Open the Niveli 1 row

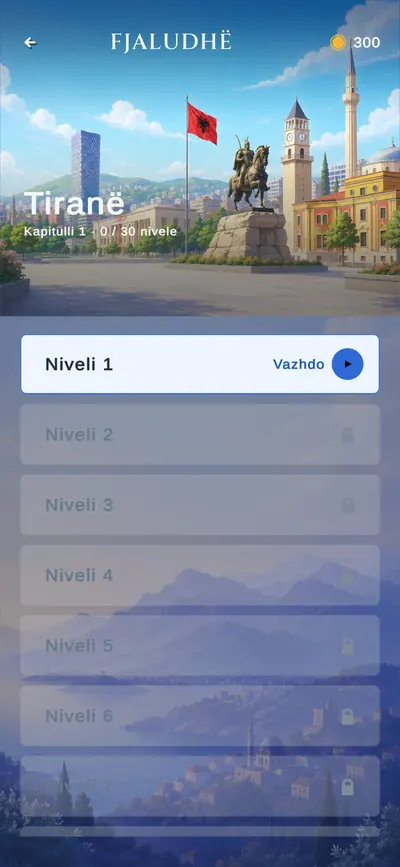point(200,364)
